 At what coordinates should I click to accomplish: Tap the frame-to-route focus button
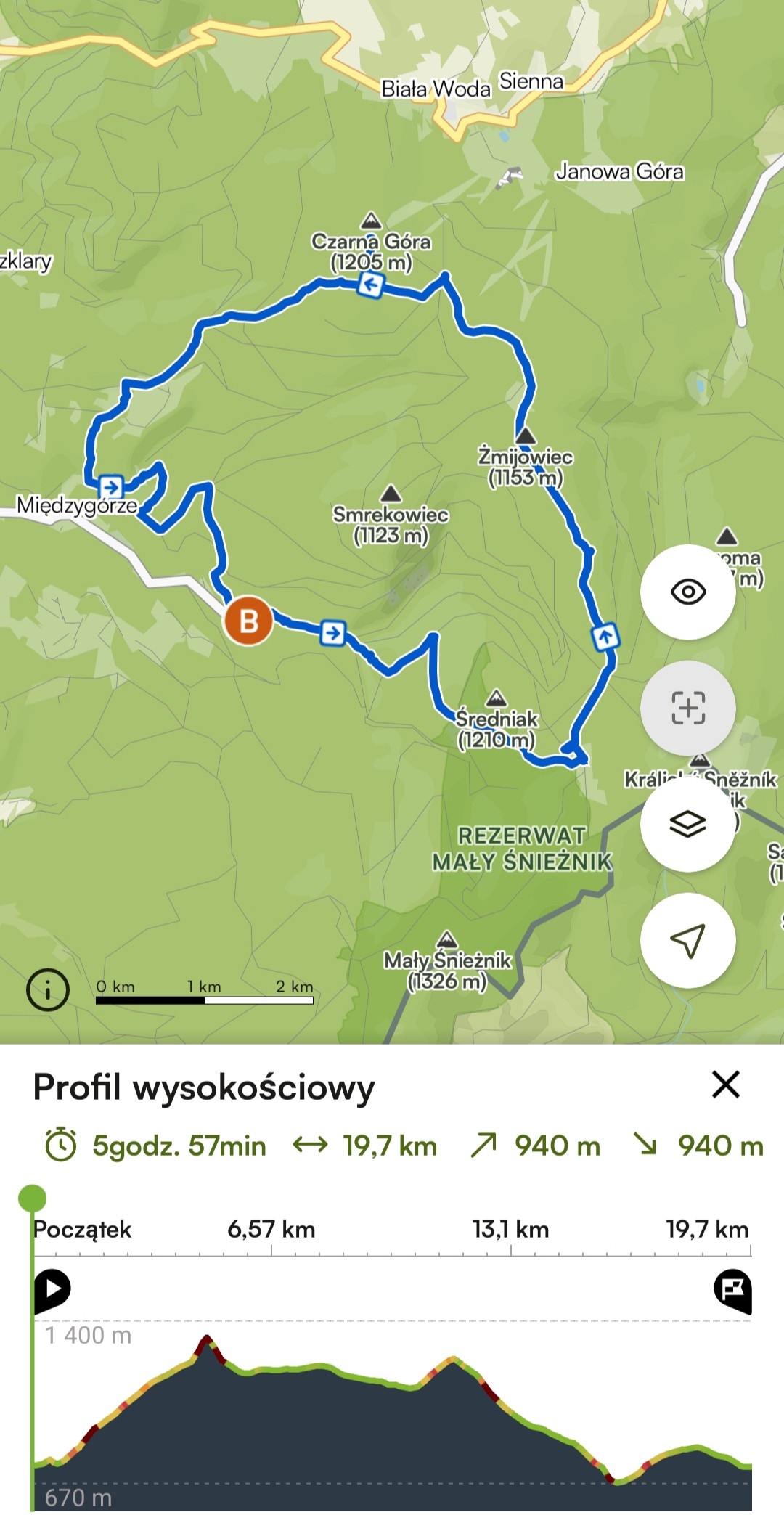[x=687, y=708]
